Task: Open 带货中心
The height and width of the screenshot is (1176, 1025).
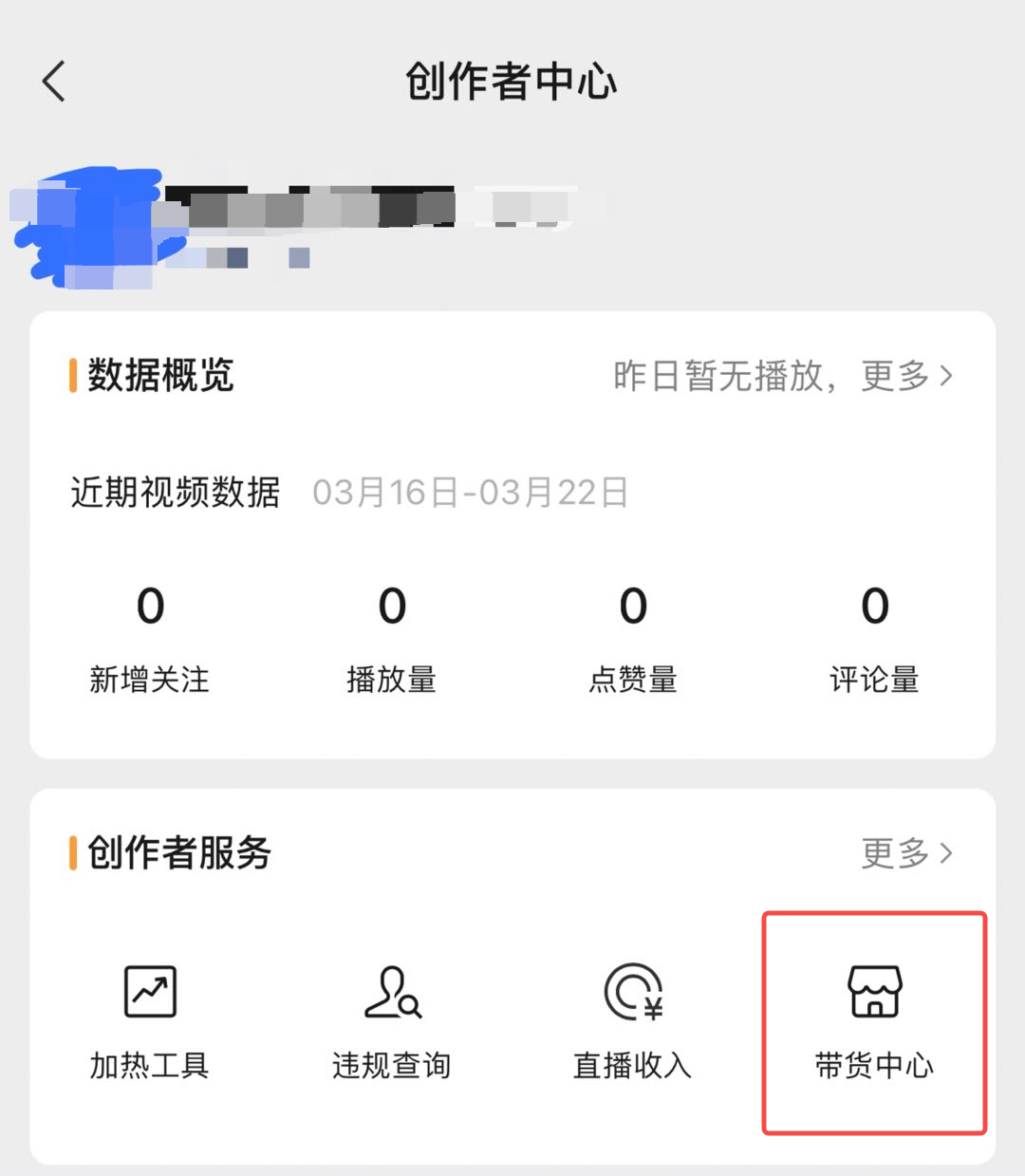Action: pyautogui.click(x=874, y=1021)
